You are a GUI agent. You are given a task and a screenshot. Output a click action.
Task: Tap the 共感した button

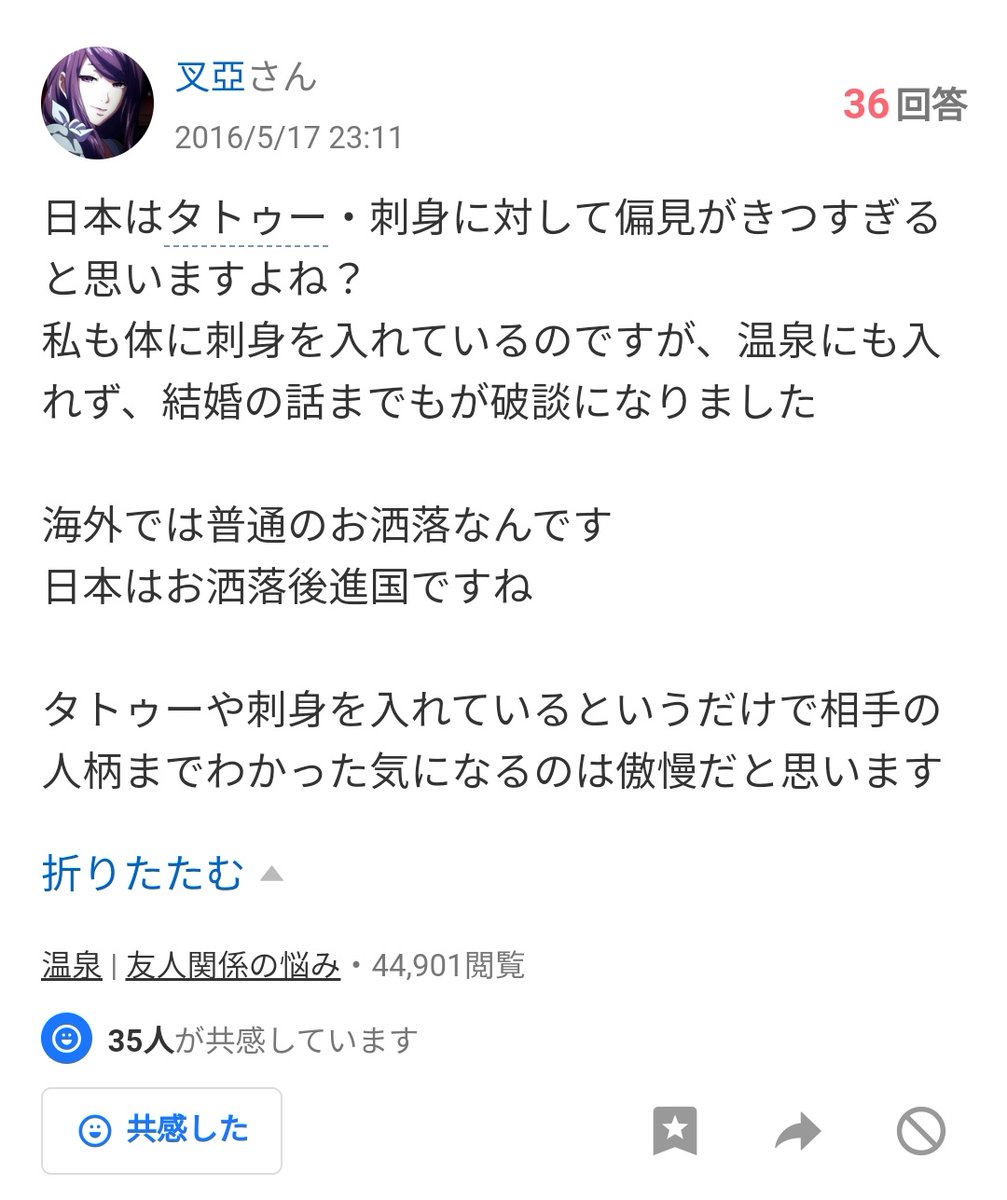pos(162,1130)
